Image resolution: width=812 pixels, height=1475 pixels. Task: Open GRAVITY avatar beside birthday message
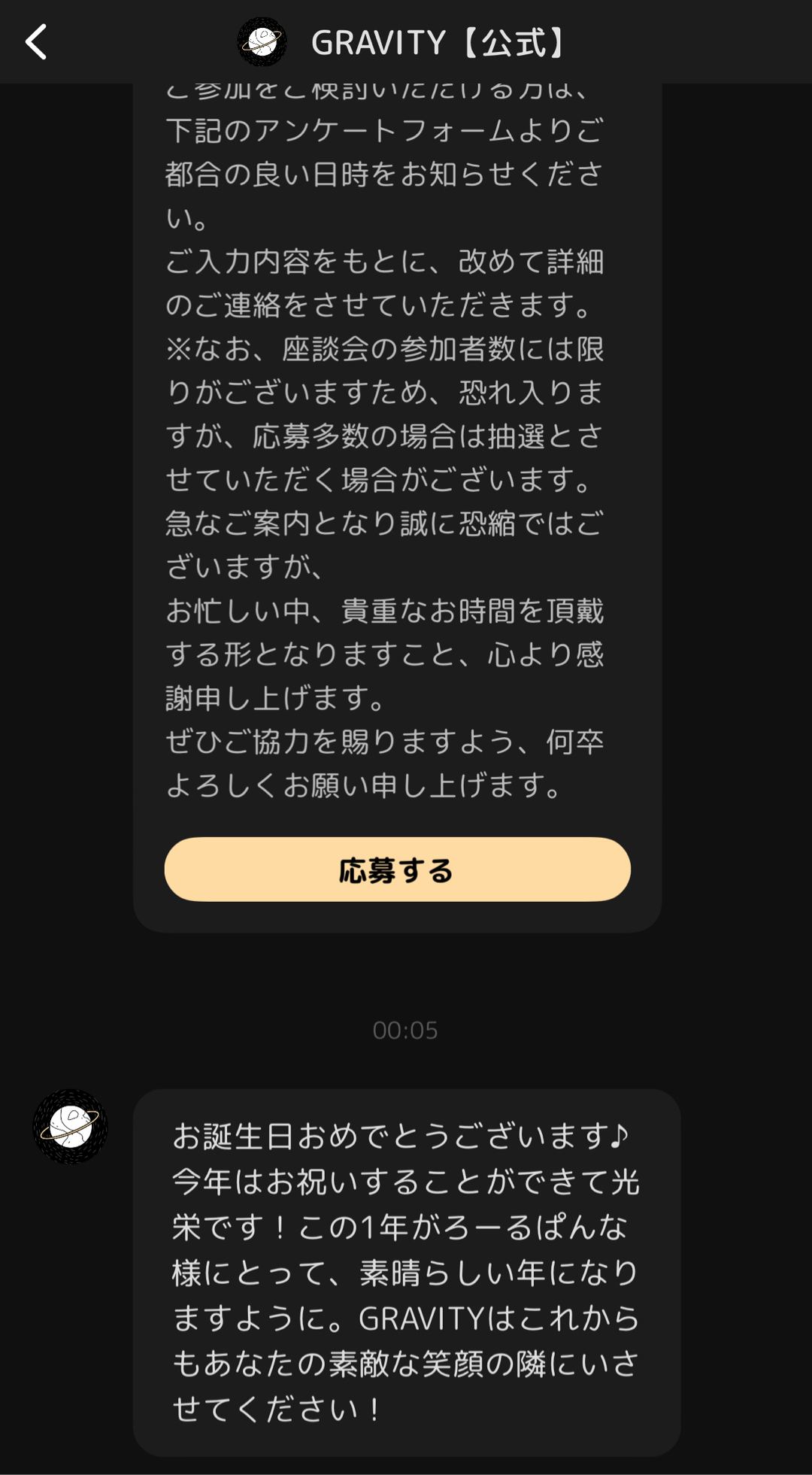pyautogui.click(x=70, y=1127)
